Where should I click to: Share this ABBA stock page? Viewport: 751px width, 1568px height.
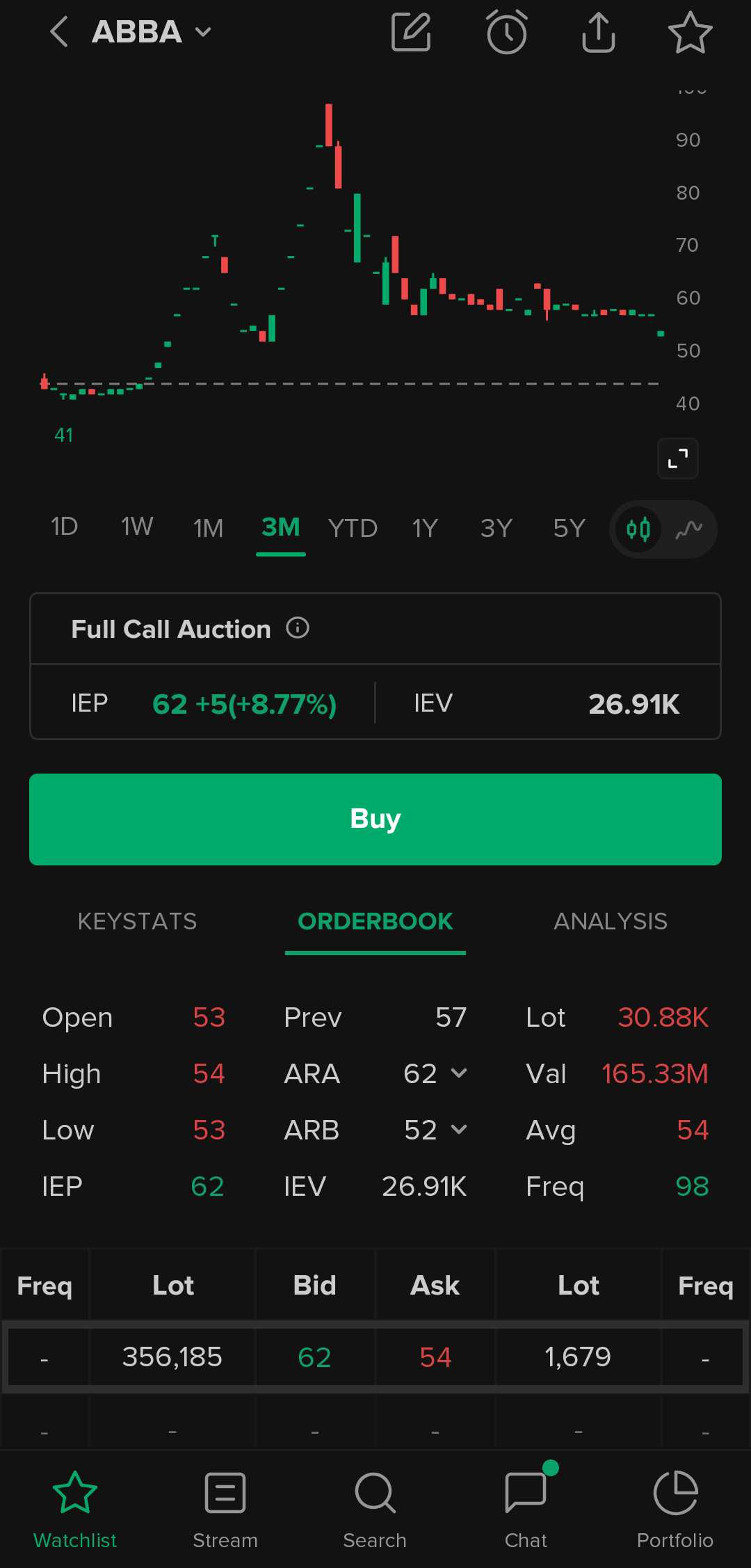pyautogui.click(x=598, y=32)
